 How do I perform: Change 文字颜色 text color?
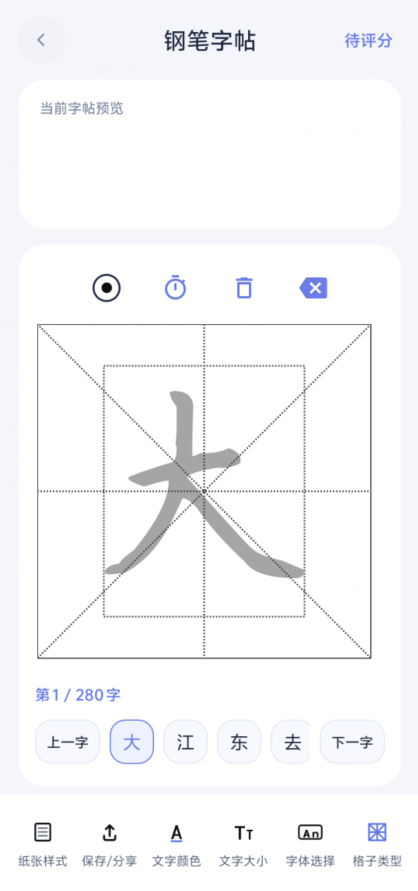[177, 844]
